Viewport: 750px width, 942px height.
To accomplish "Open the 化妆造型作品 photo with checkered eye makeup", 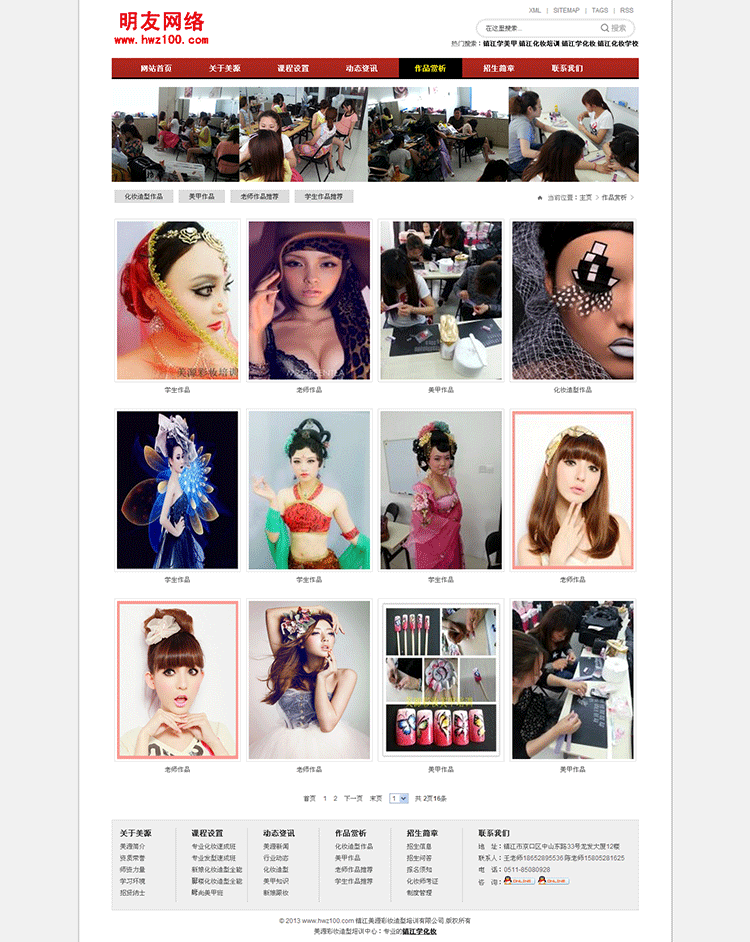I will pos(572,300).
